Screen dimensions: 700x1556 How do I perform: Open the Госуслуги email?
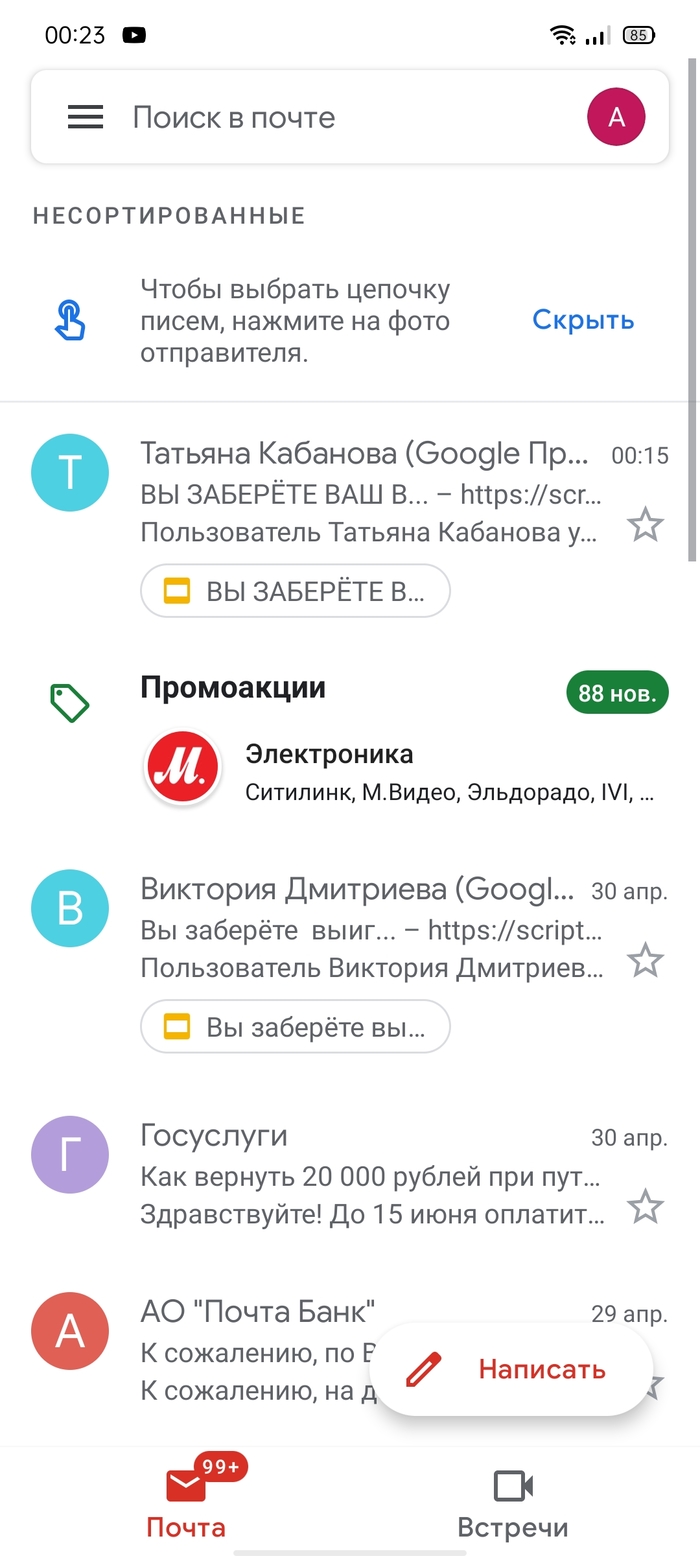pos(370,1176)
